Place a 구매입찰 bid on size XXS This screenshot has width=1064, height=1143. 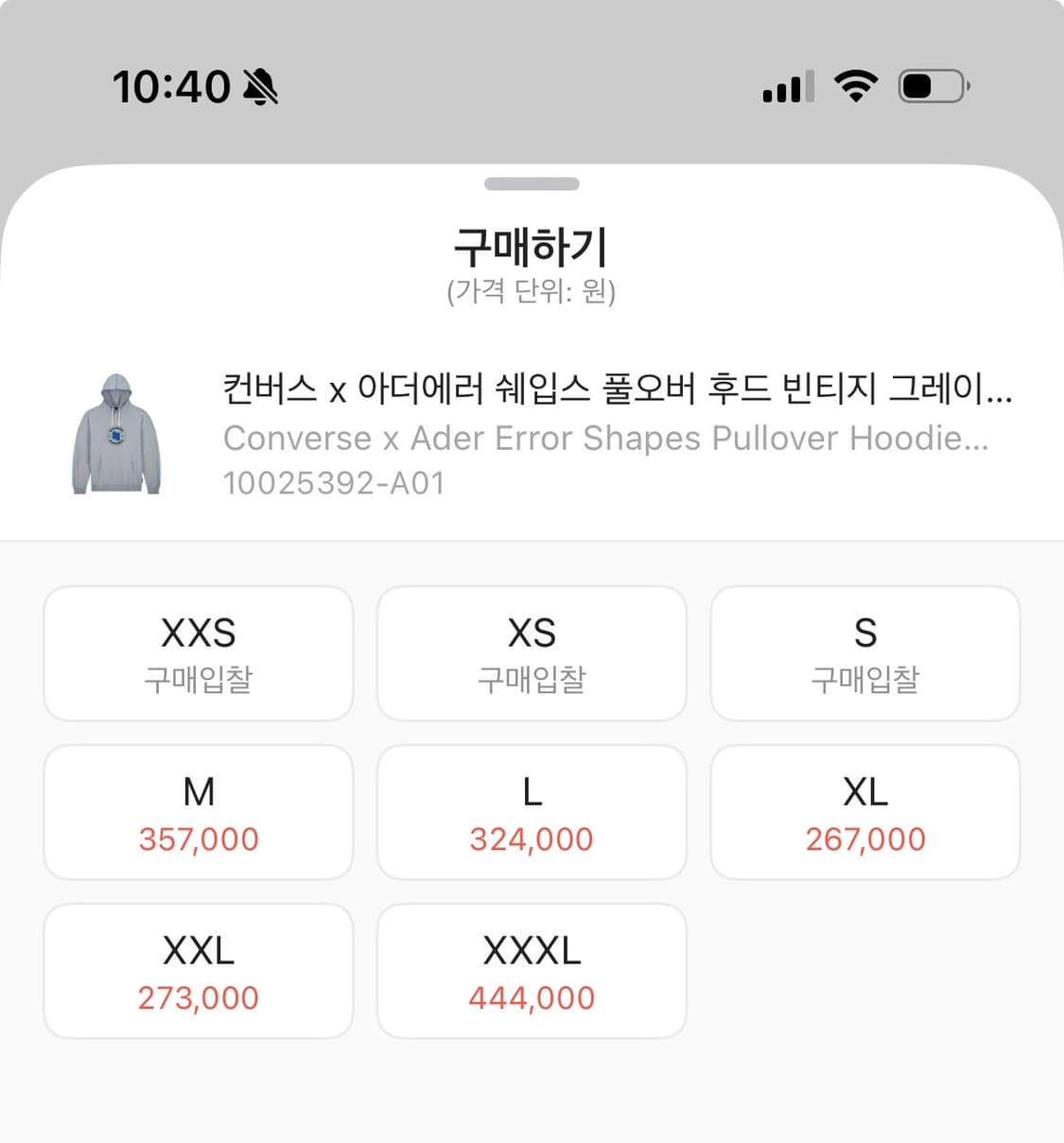click(198, 653)
